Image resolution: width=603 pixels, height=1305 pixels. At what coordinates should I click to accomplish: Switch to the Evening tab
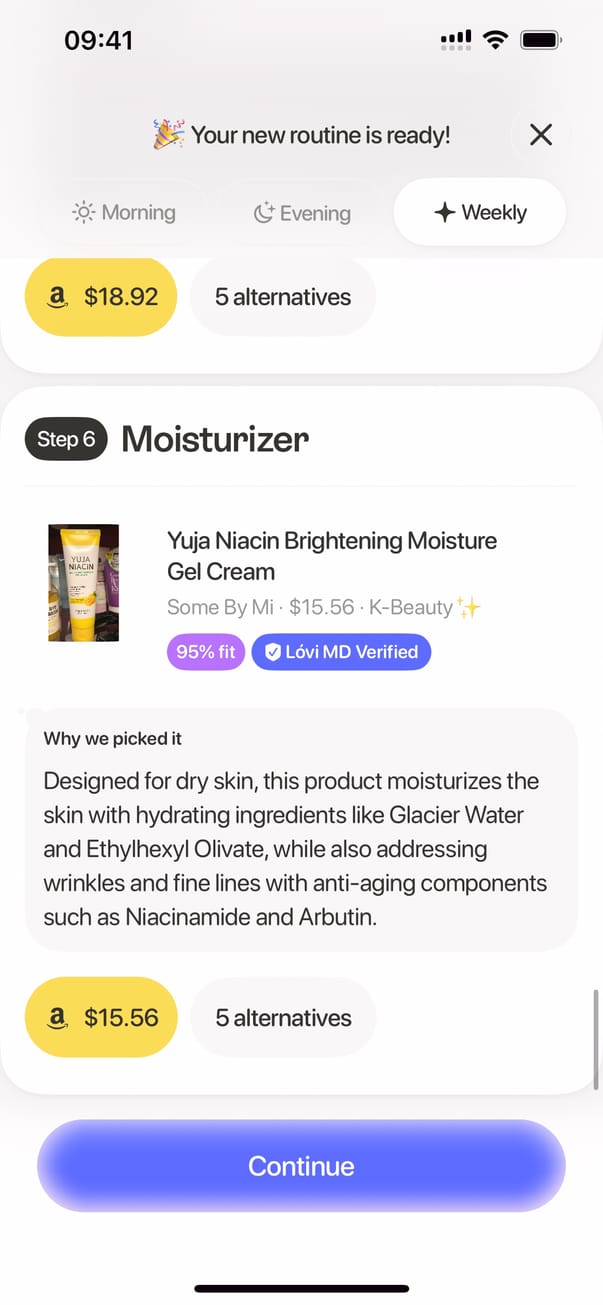[x=302, y=212]
